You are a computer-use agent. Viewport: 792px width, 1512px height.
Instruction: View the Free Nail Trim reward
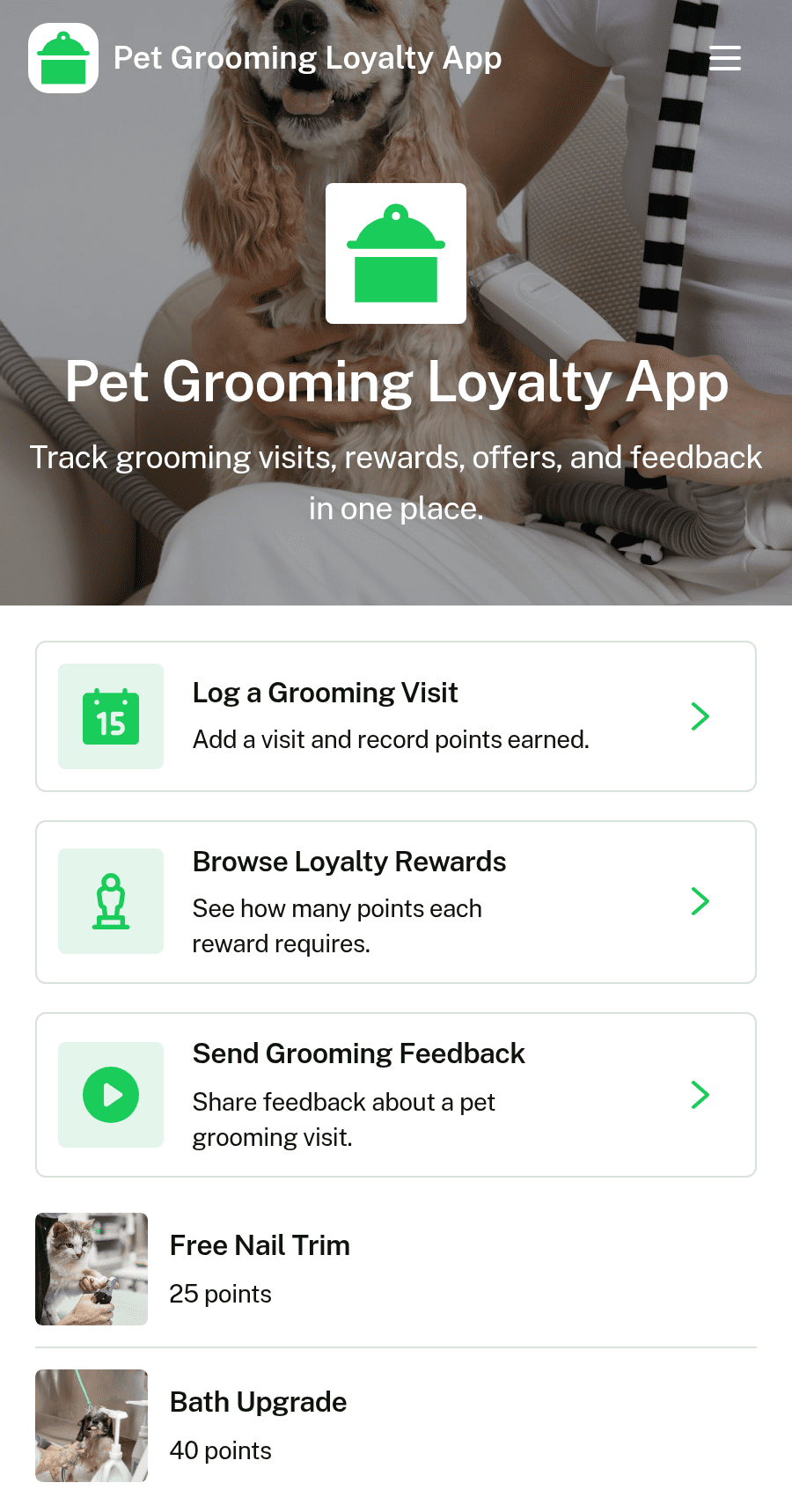396,1269
